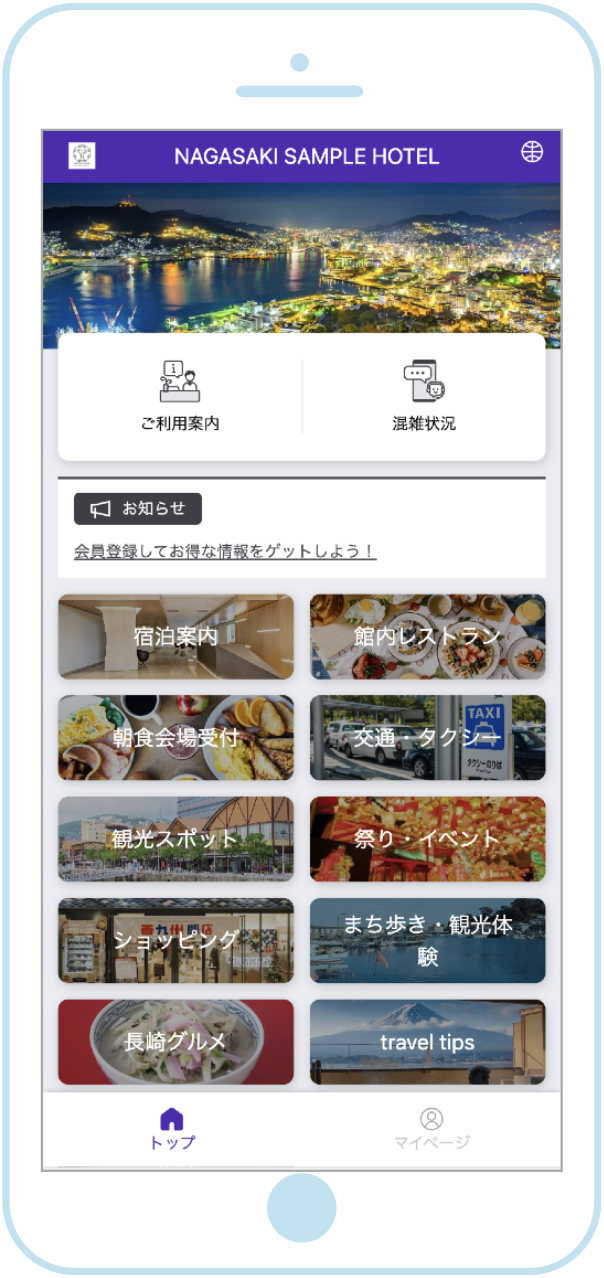Screen dimensions: 604x1278
Task: Open the 館内レストラン tile
Action: pyautogui.click(x=428, y=637)
